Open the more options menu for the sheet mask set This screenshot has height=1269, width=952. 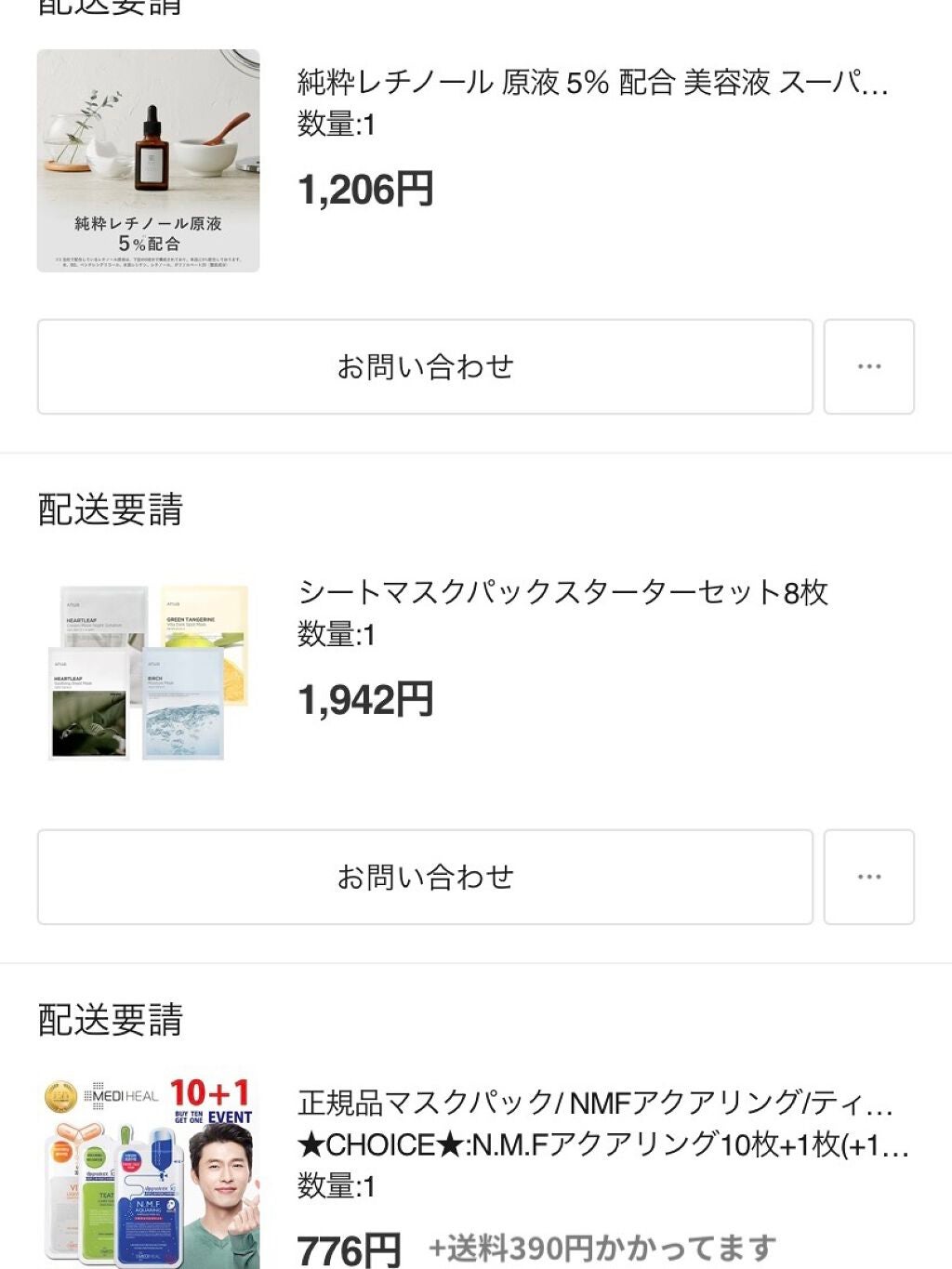(868, 875)
